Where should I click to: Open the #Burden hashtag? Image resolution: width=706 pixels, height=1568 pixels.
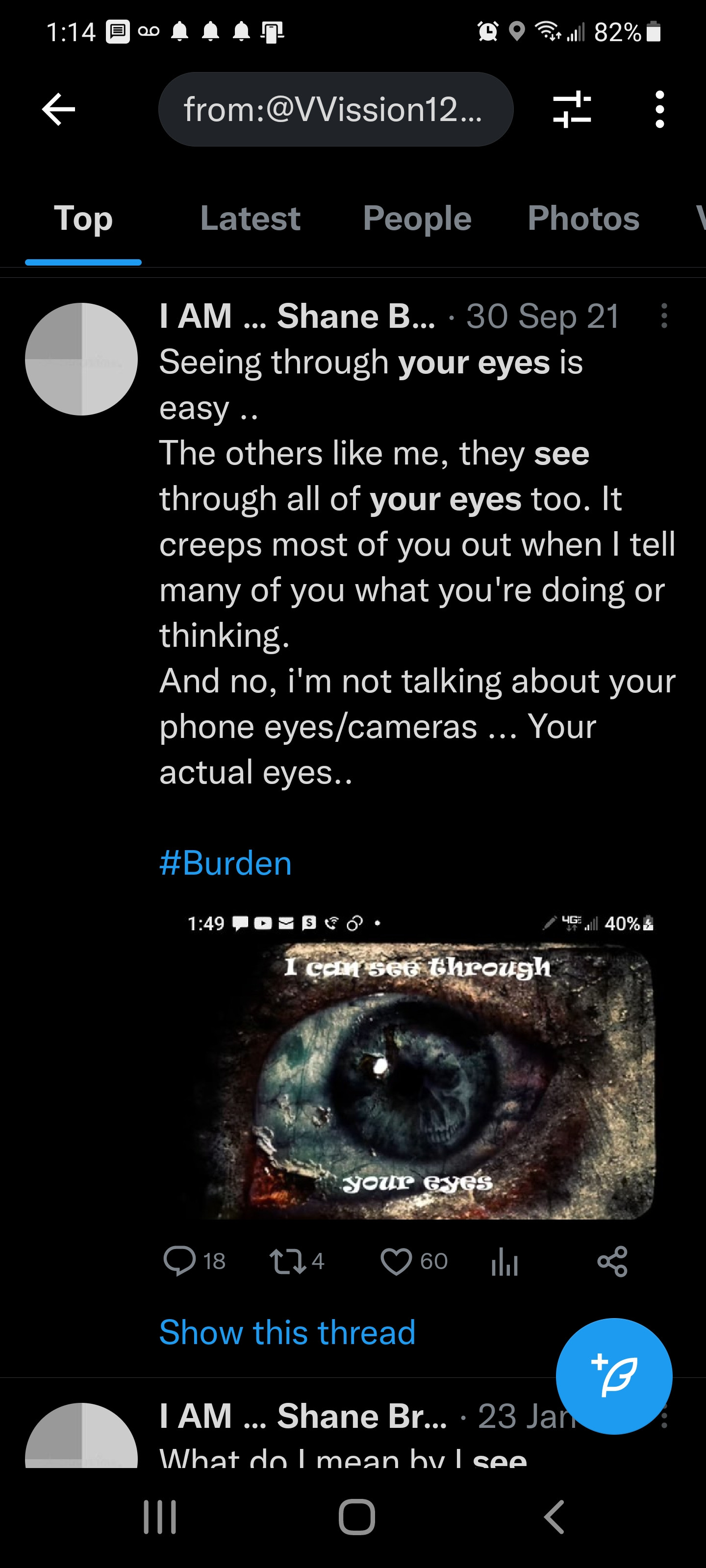(x=226, y=863)
